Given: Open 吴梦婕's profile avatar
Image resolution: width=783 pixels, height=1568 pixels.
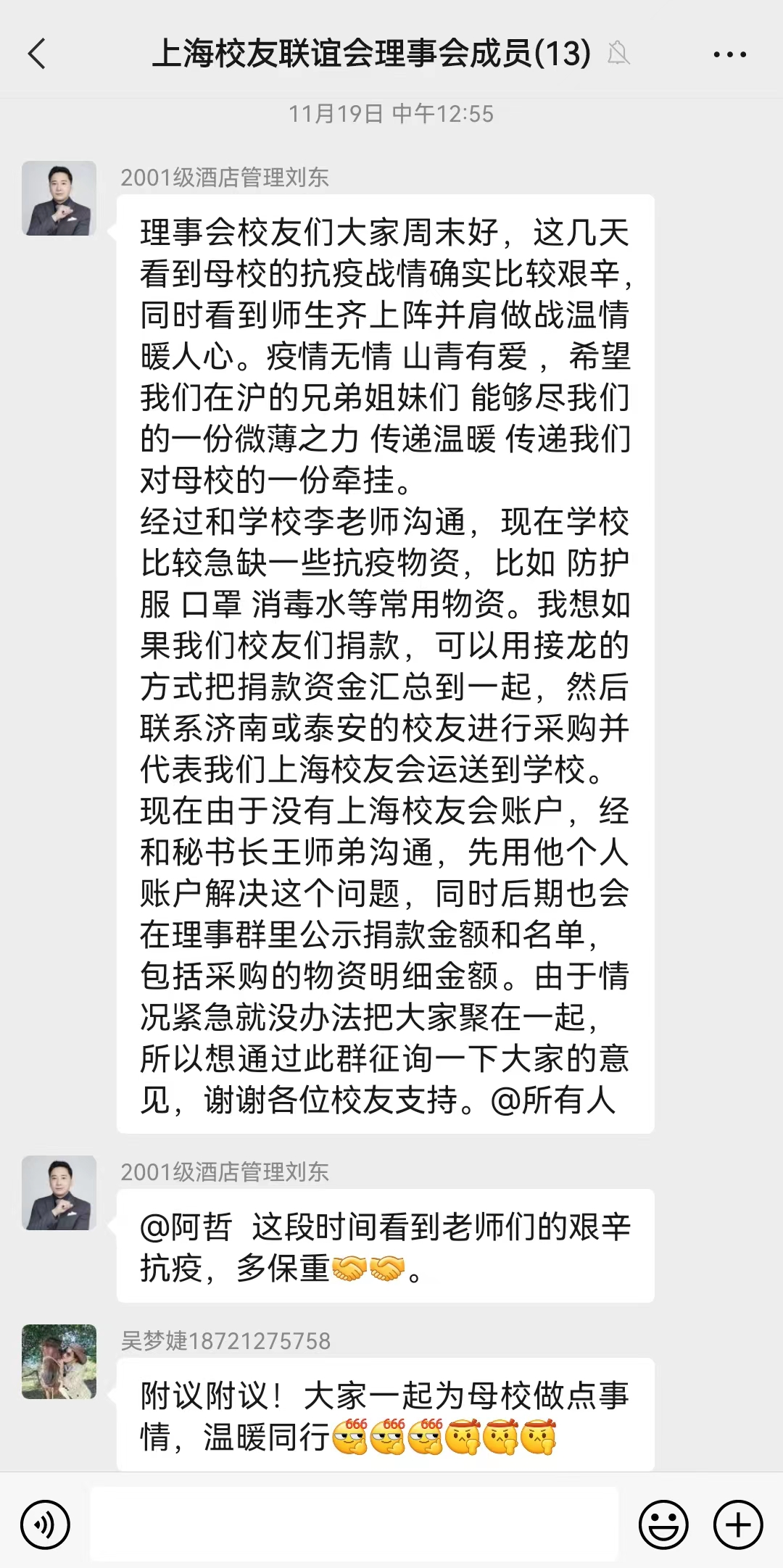Looking at the screenshot, I should 59,1361.
